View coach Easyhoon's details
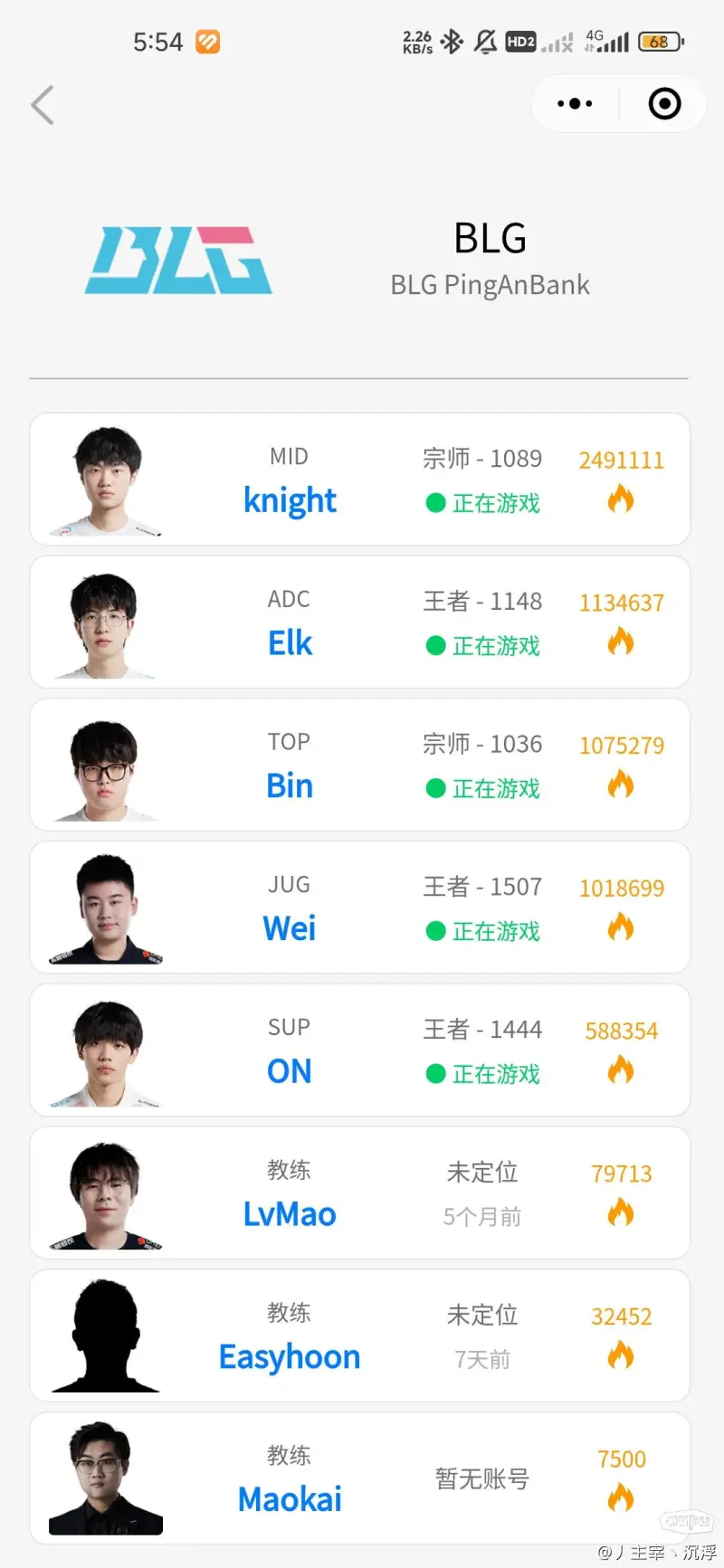The image size is (724, 1568). pyautogui.click(x=359, y=1336)
